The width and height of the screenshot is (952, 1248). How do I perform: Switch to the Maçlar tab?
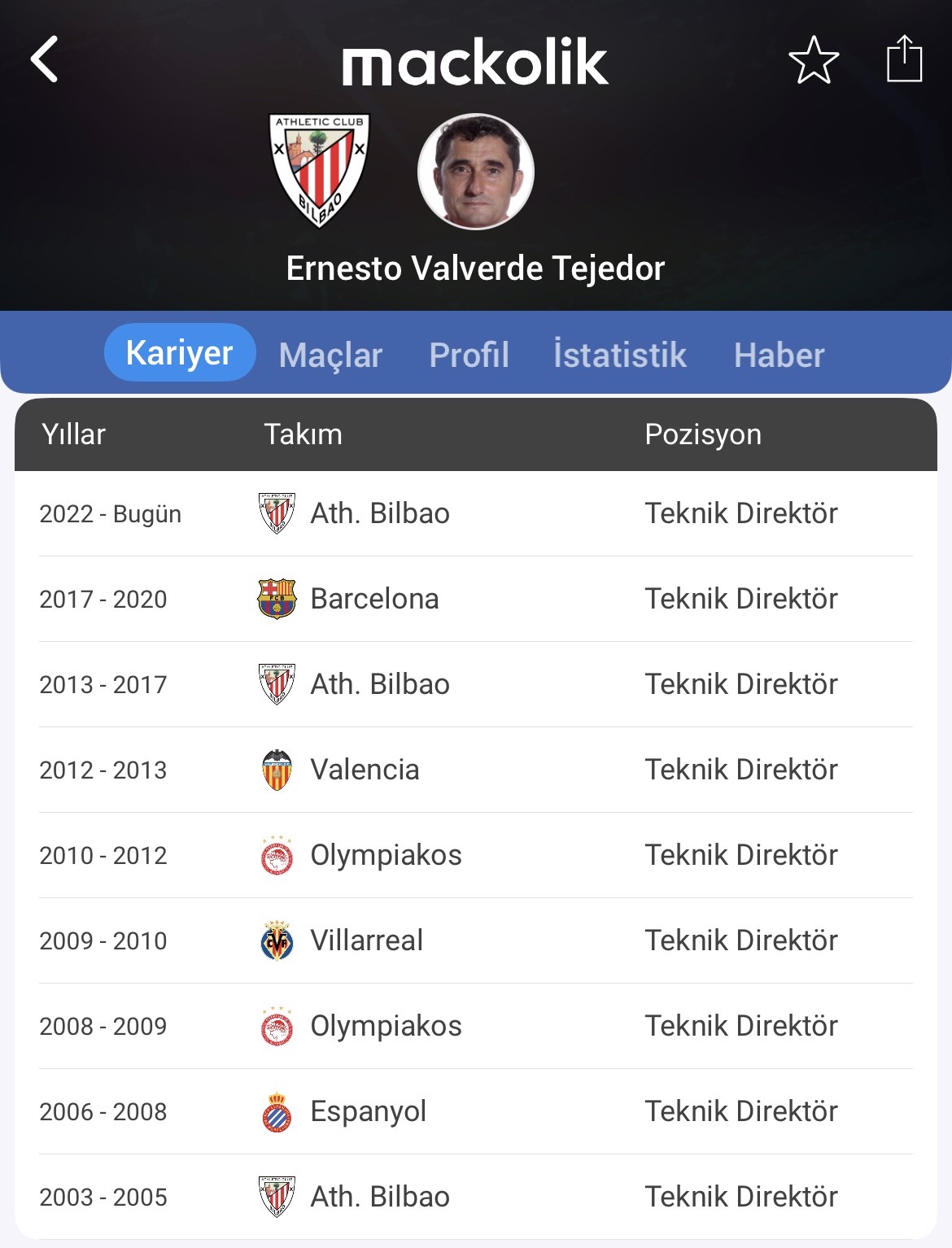click(330, 355)
